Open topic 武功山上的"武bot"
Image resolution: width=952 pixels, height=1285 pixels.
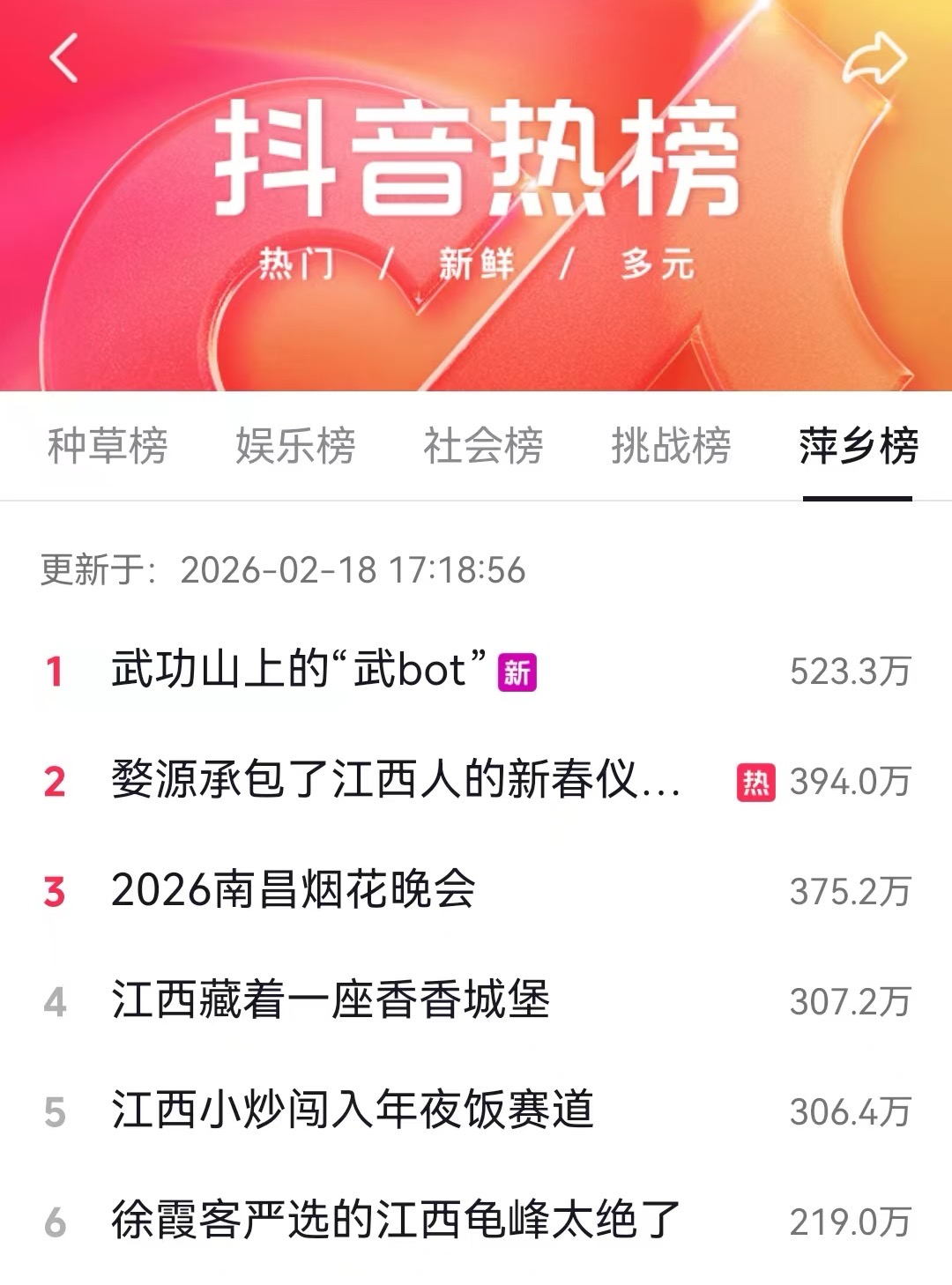(300, 671)
